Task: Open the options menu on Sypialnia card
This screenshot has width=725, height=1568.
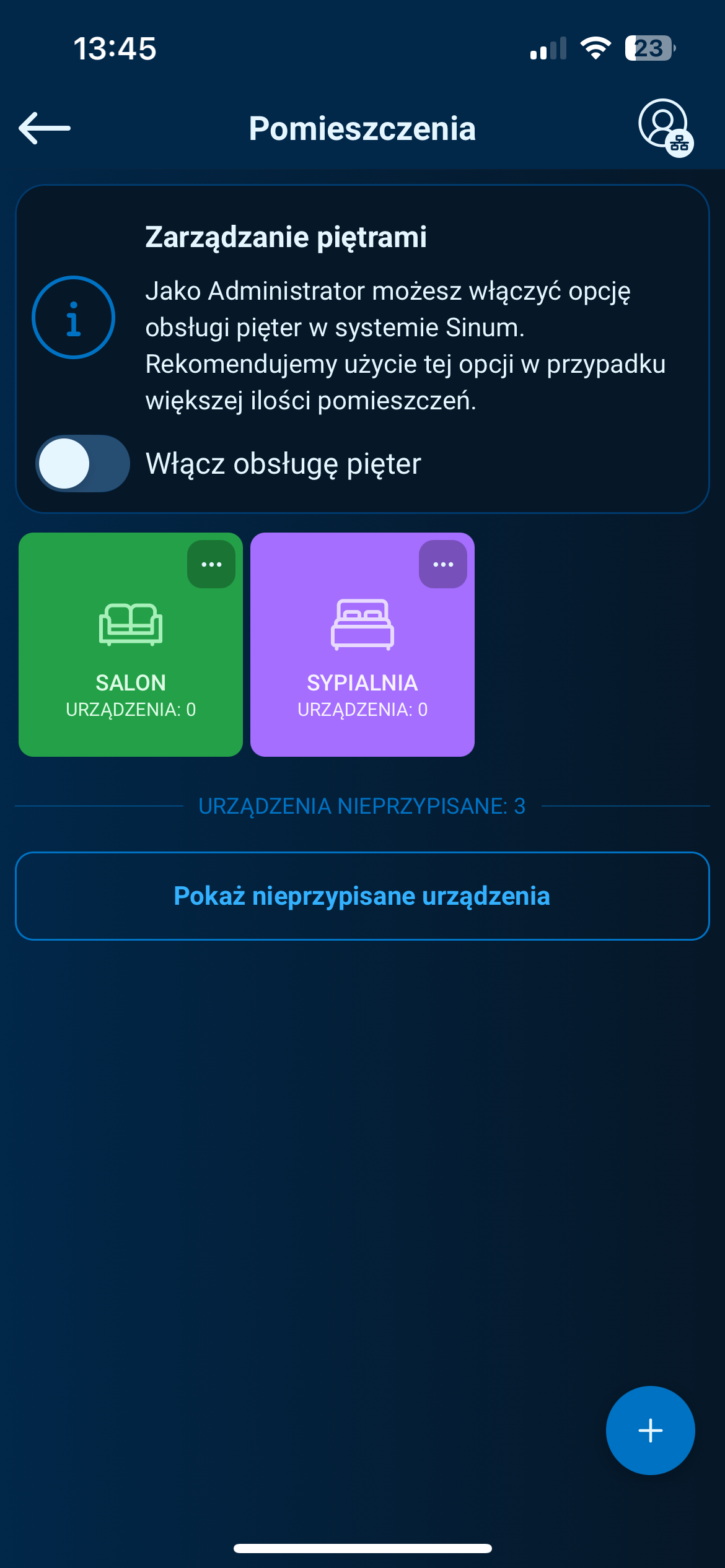Action: pos(443,564)
